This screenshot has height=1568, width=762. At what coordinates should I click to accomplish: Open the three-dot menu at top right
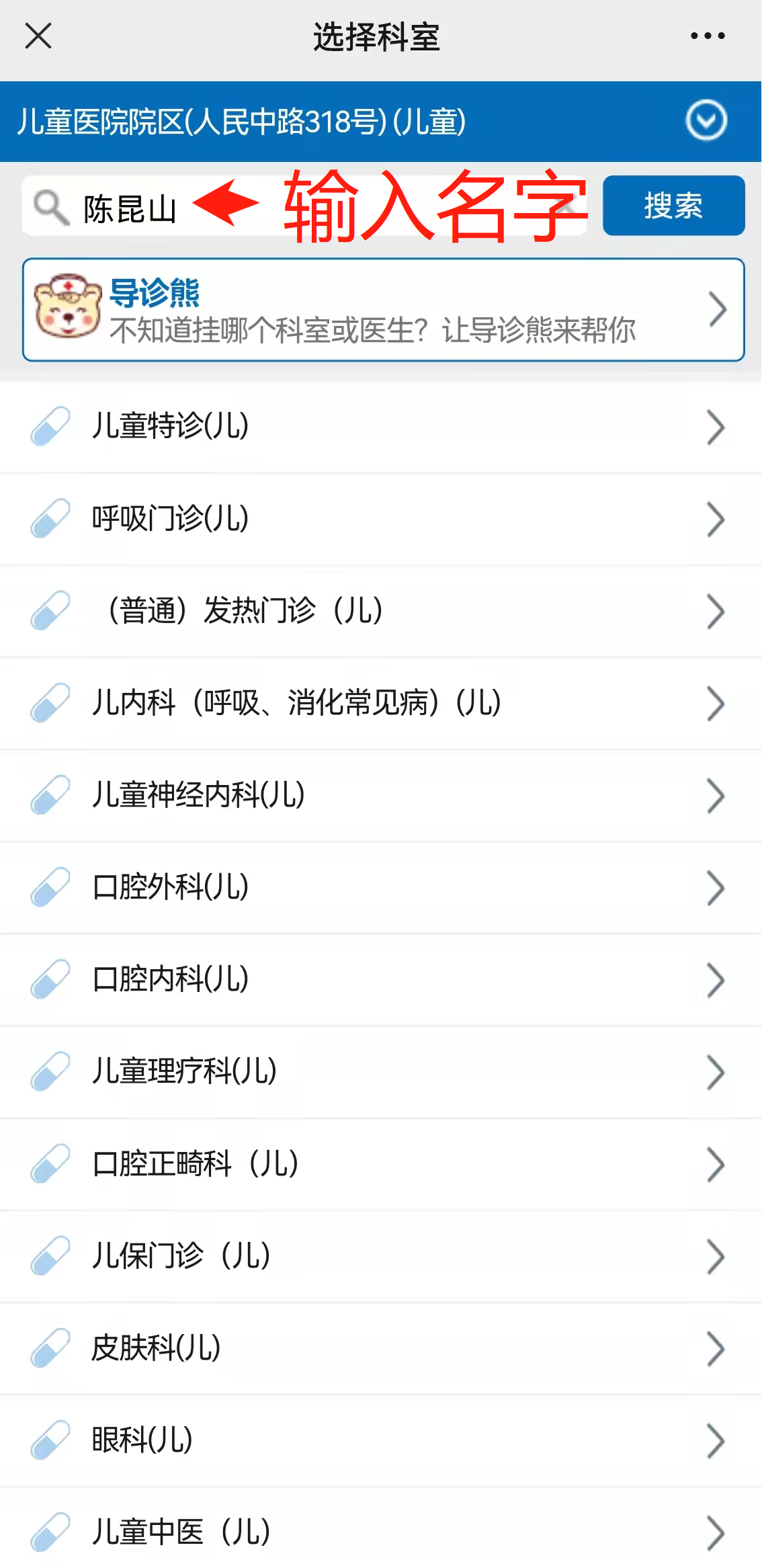[x=704, y=36]
